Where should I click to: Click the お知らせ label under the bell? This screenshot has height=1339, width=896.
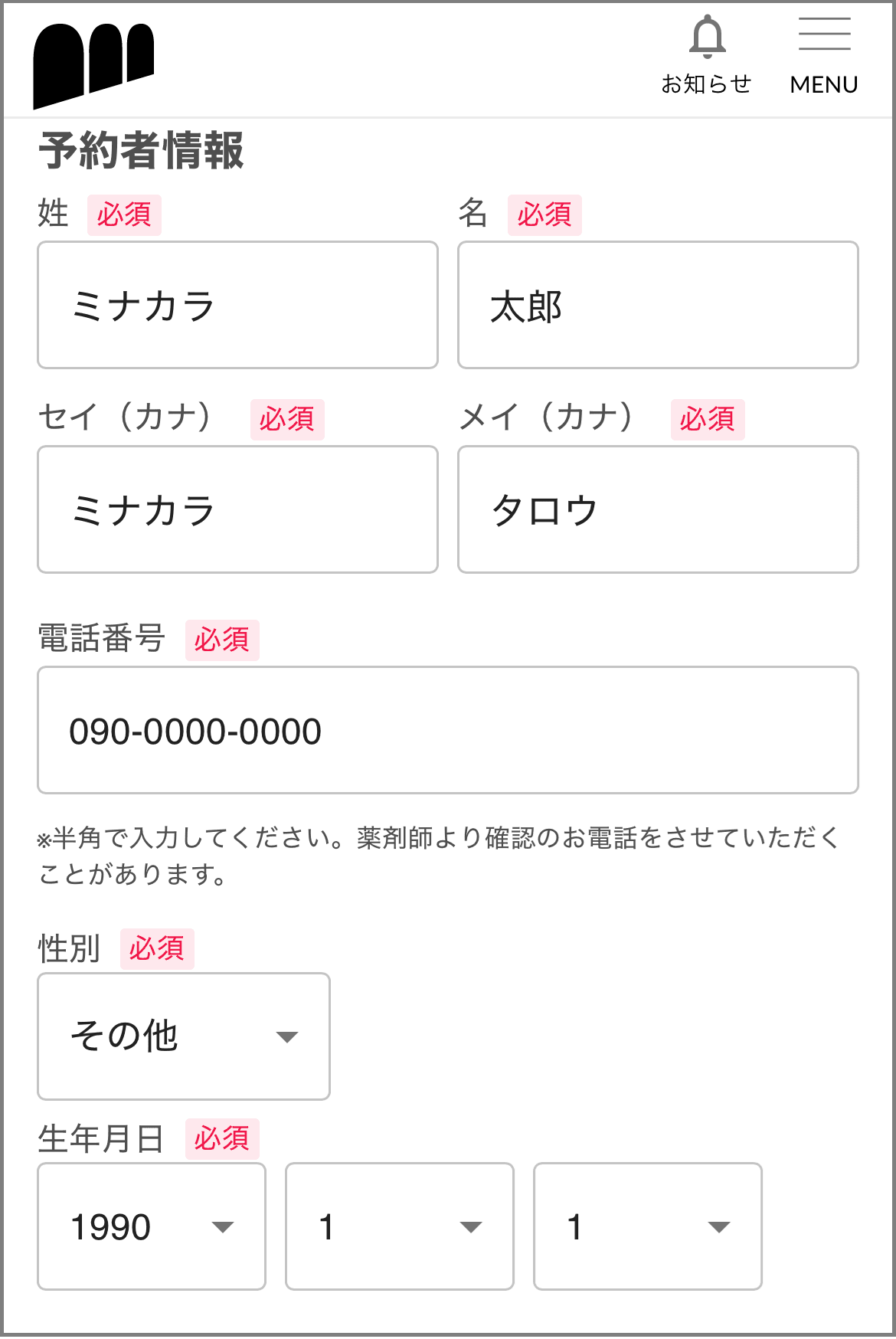pyautogui.click(x=706, y=84)
